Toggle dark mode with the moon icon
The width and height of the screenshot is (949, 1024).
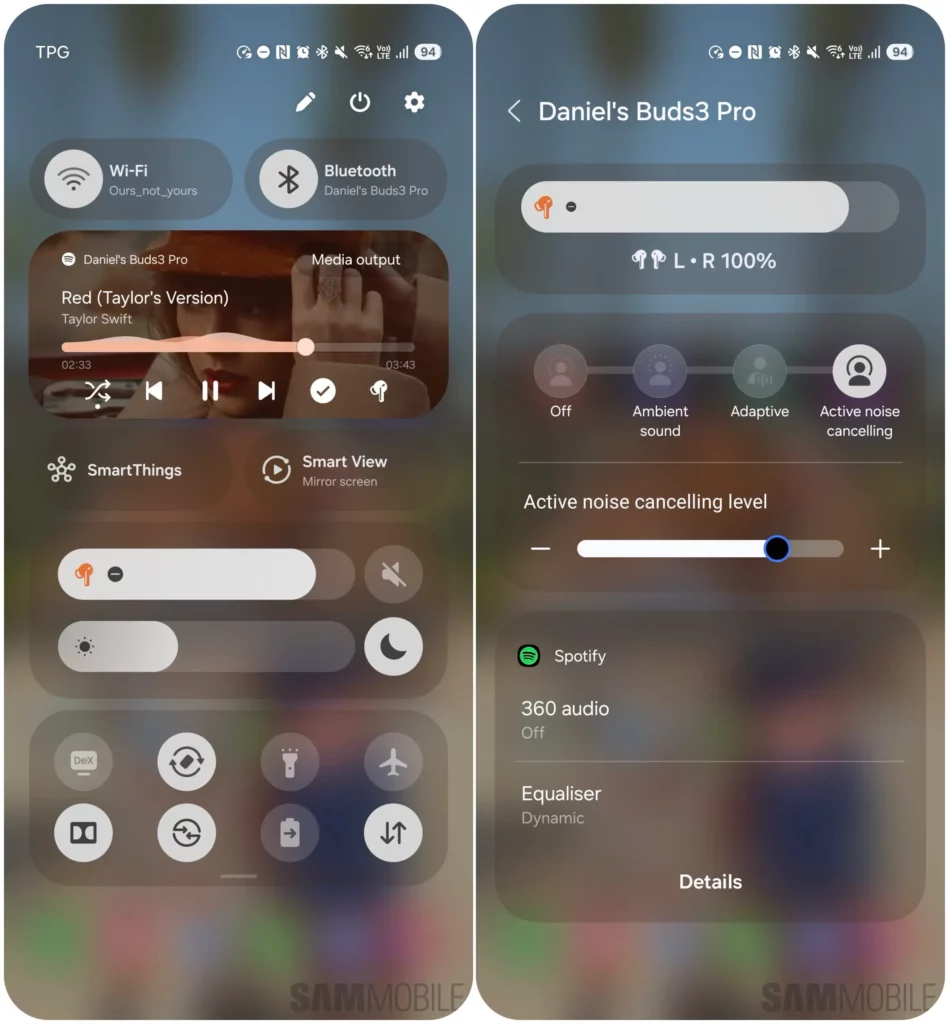click(x=393, y=647)
